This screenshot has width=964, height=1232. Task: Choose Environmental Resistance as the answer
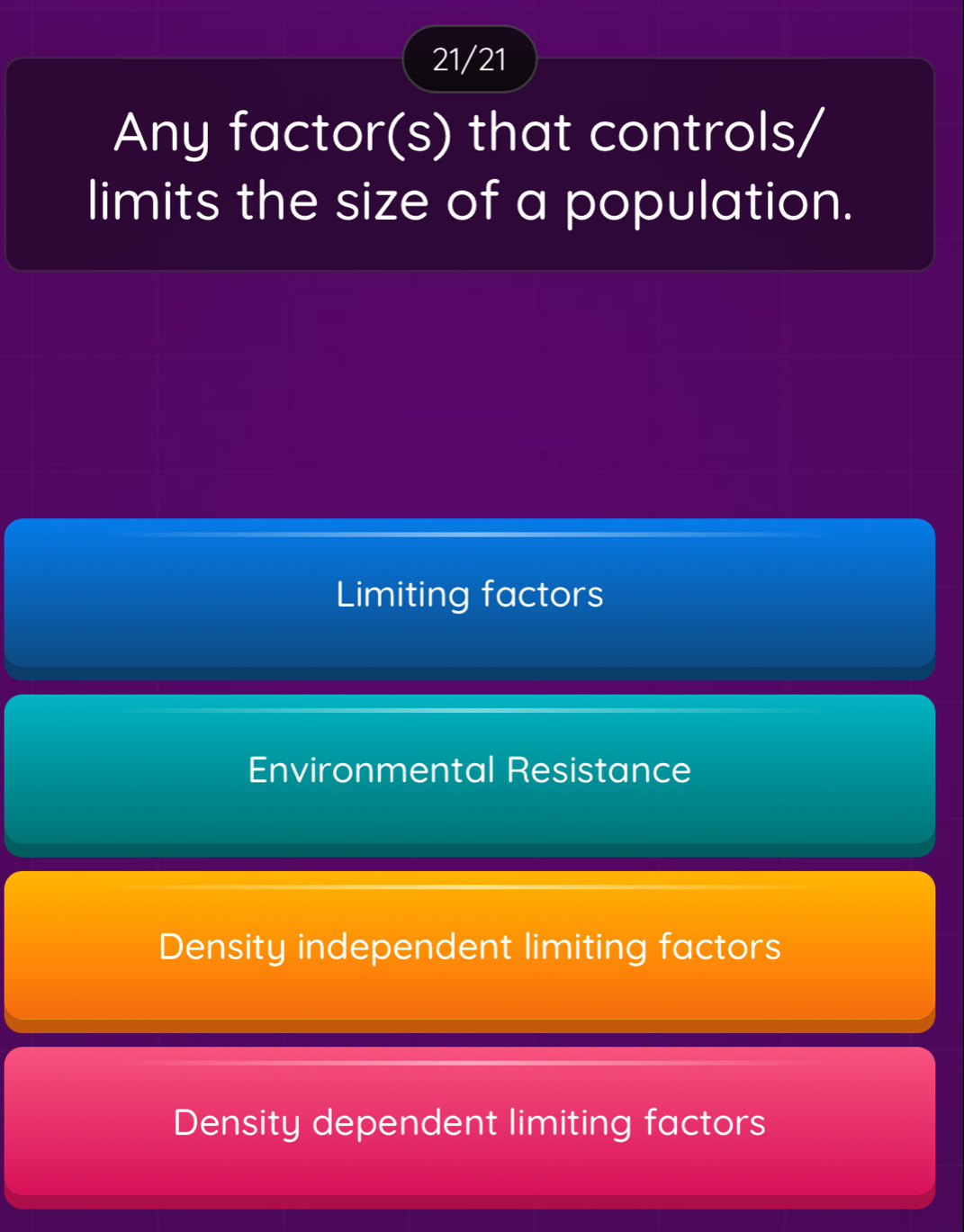coord(469,771)
